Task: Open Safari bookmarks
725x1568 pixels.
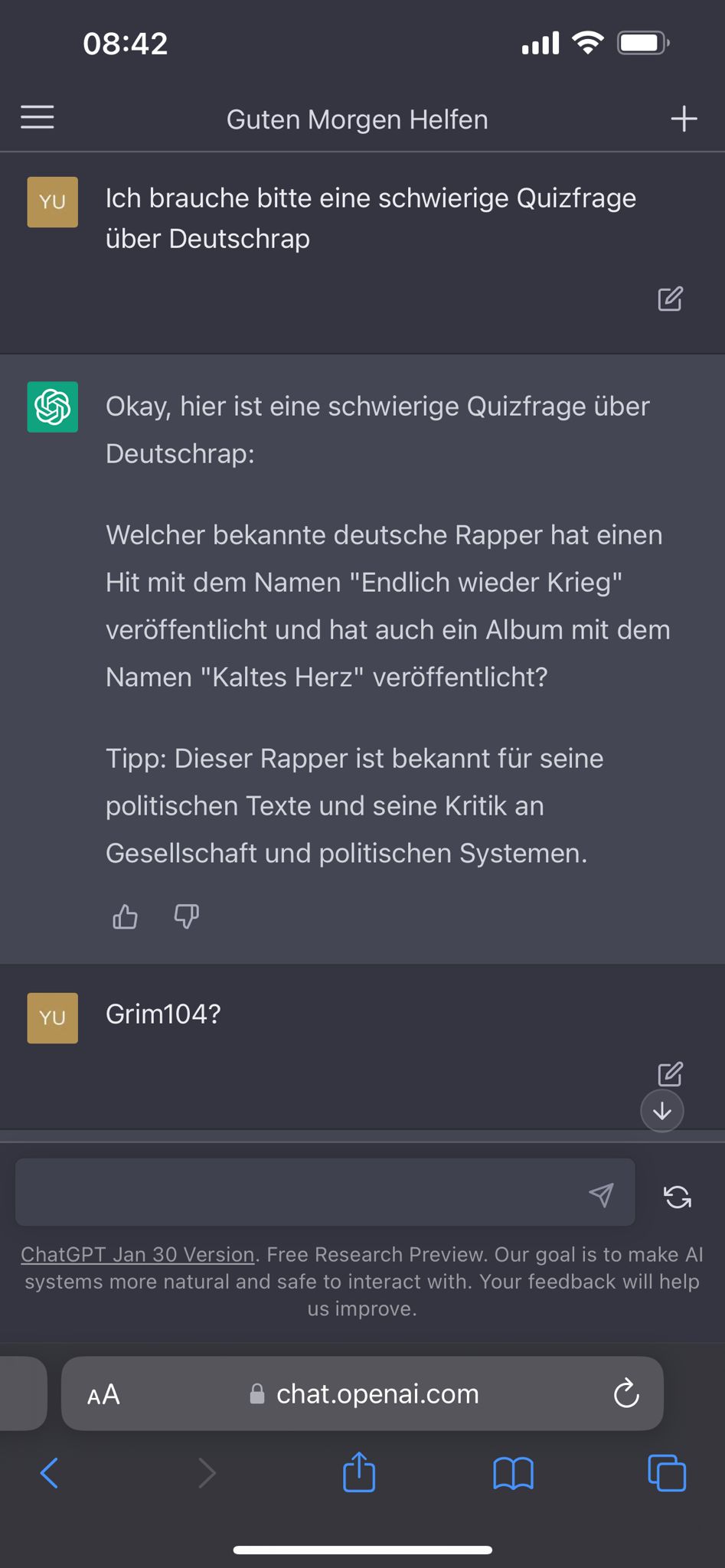Action: click(513, 1472)
